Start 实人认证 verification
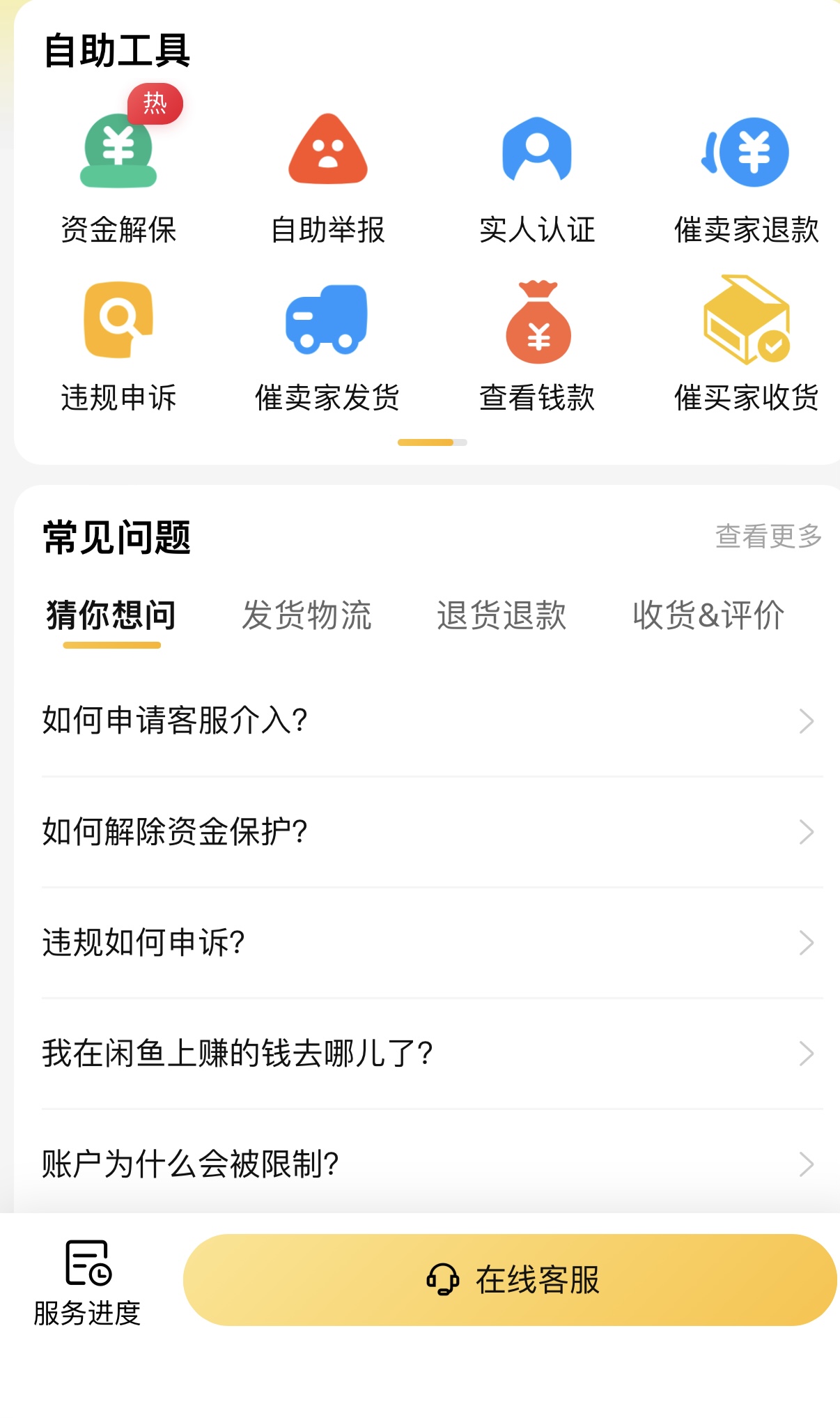Screen dimensions: 840x1418 (537, 178)
